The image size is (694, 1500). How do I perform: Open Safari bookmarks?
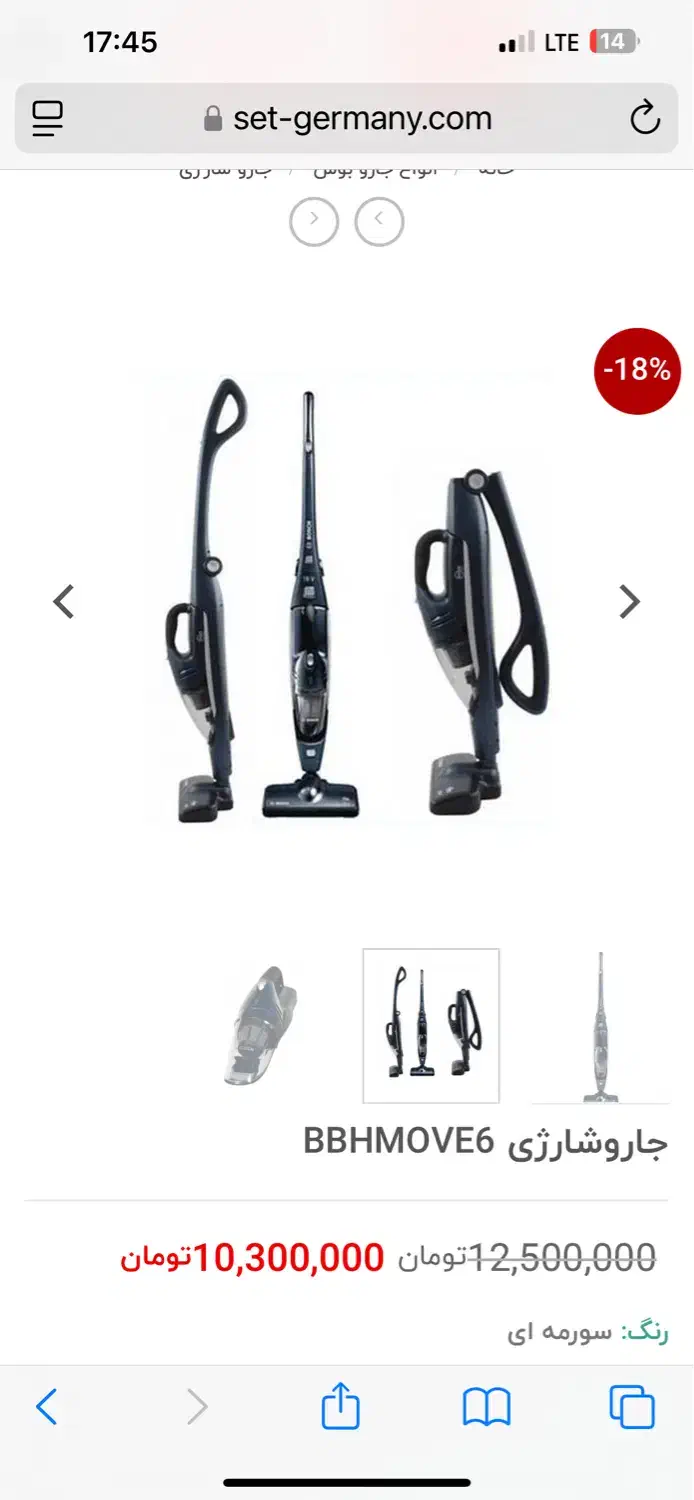(x=487, y=1408)
